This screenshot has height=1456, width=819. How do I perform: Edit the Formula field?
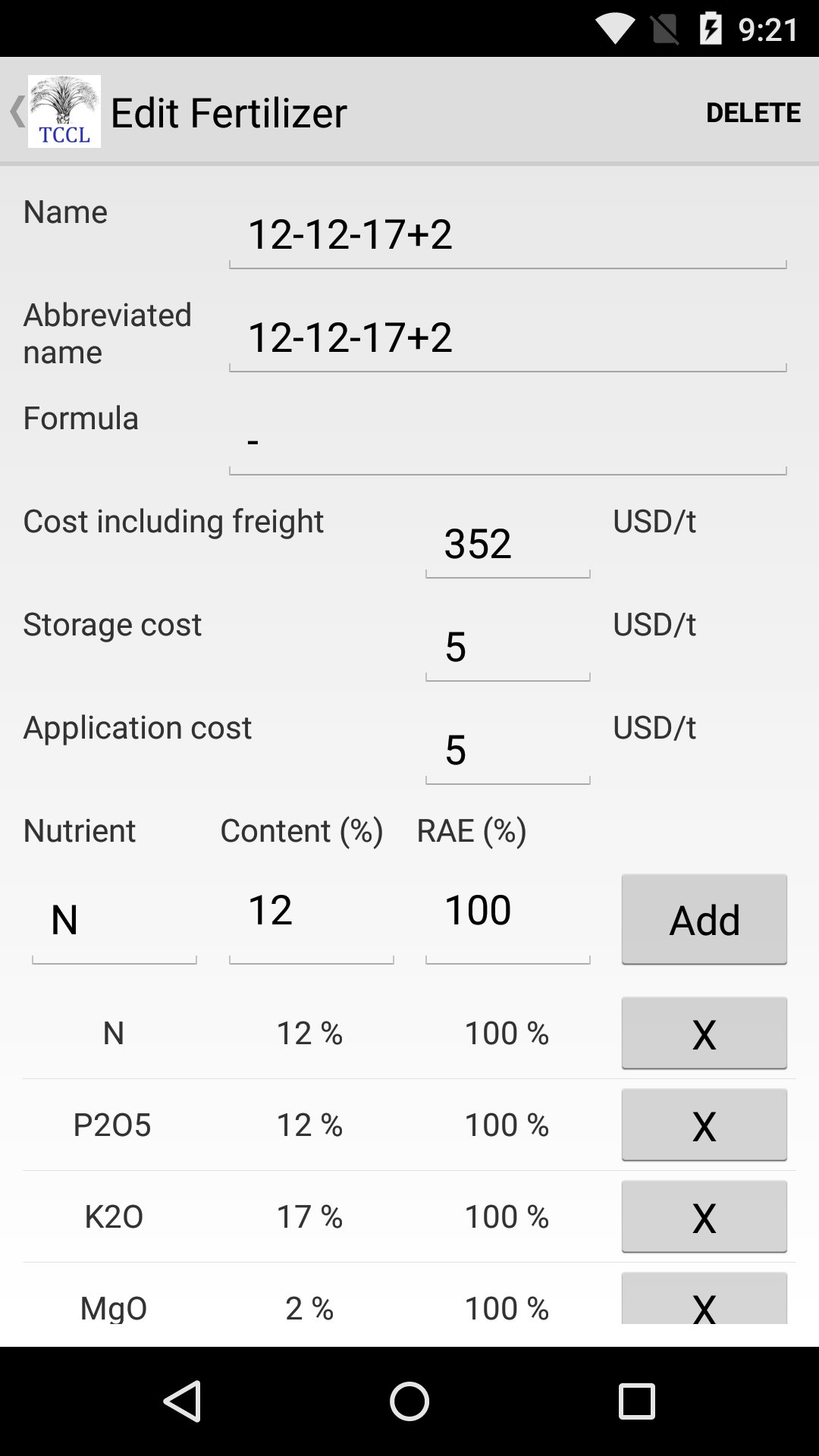point(507,442)
